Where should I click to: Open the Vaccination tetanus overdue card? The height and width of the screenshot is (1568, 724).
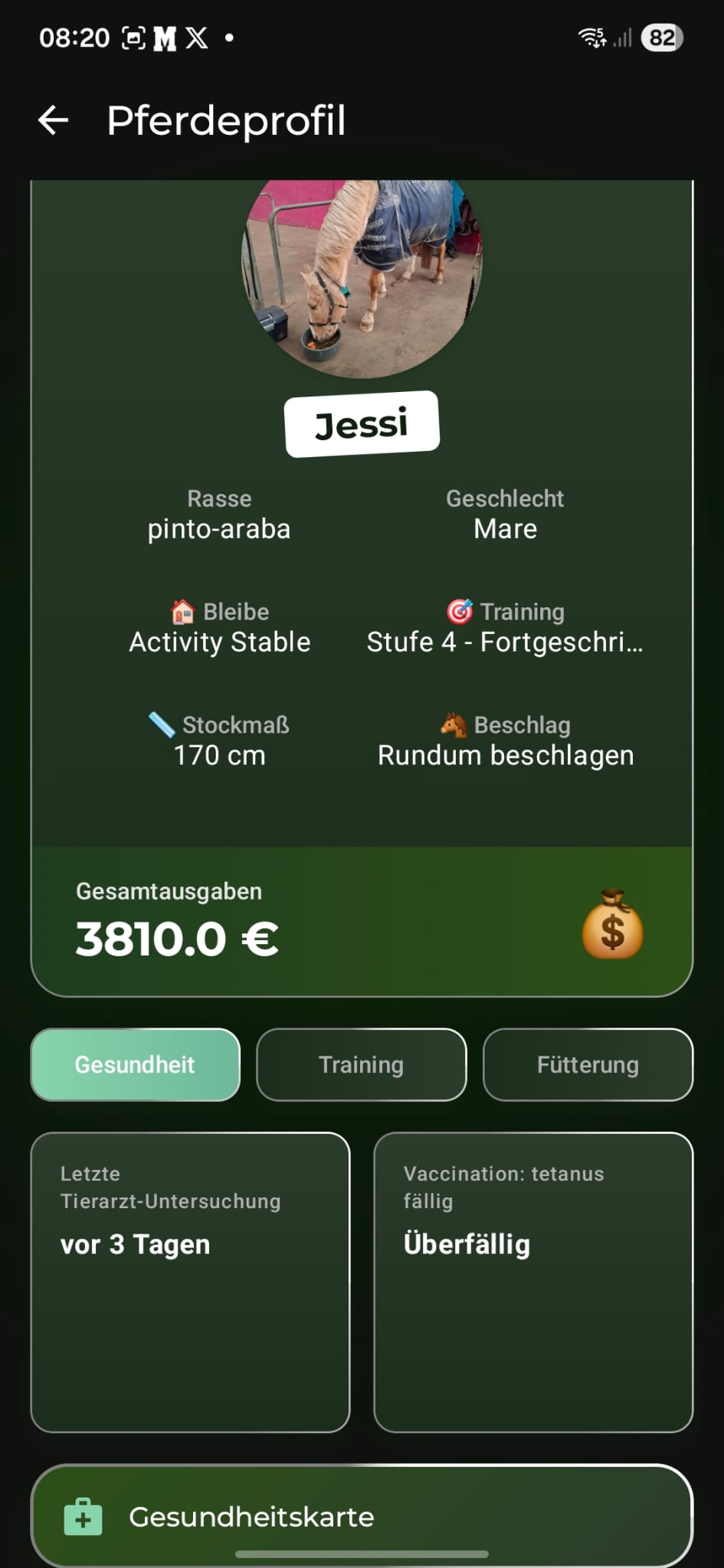[534, 1282]
